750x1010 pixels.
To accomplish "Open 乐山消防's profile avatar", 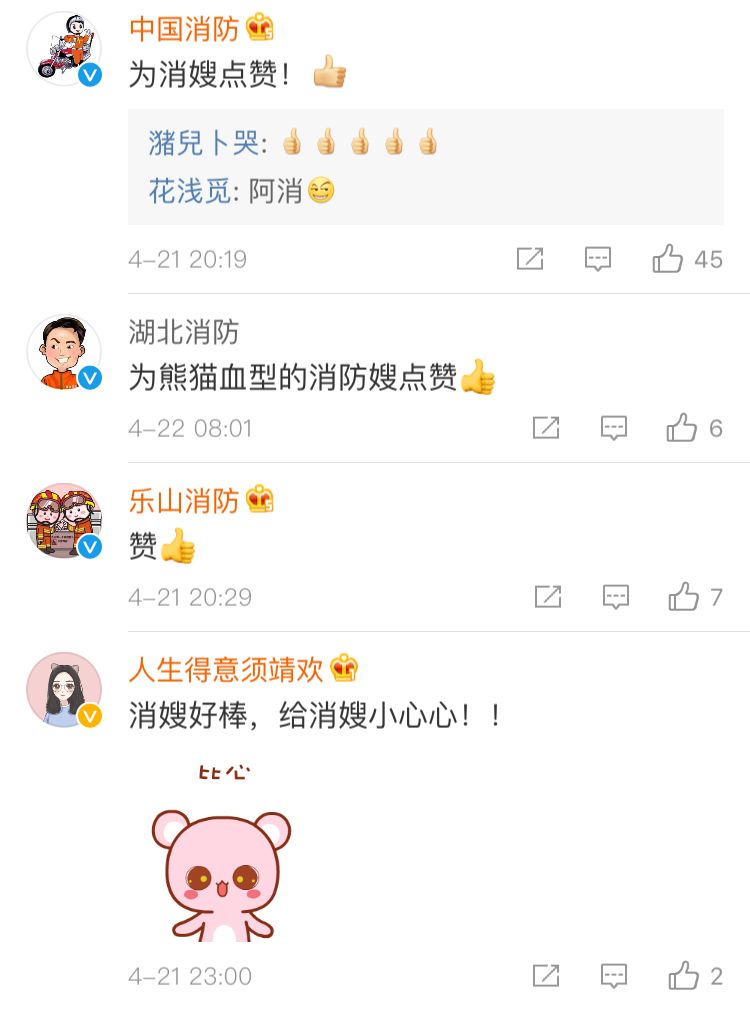I will (64, 521).
